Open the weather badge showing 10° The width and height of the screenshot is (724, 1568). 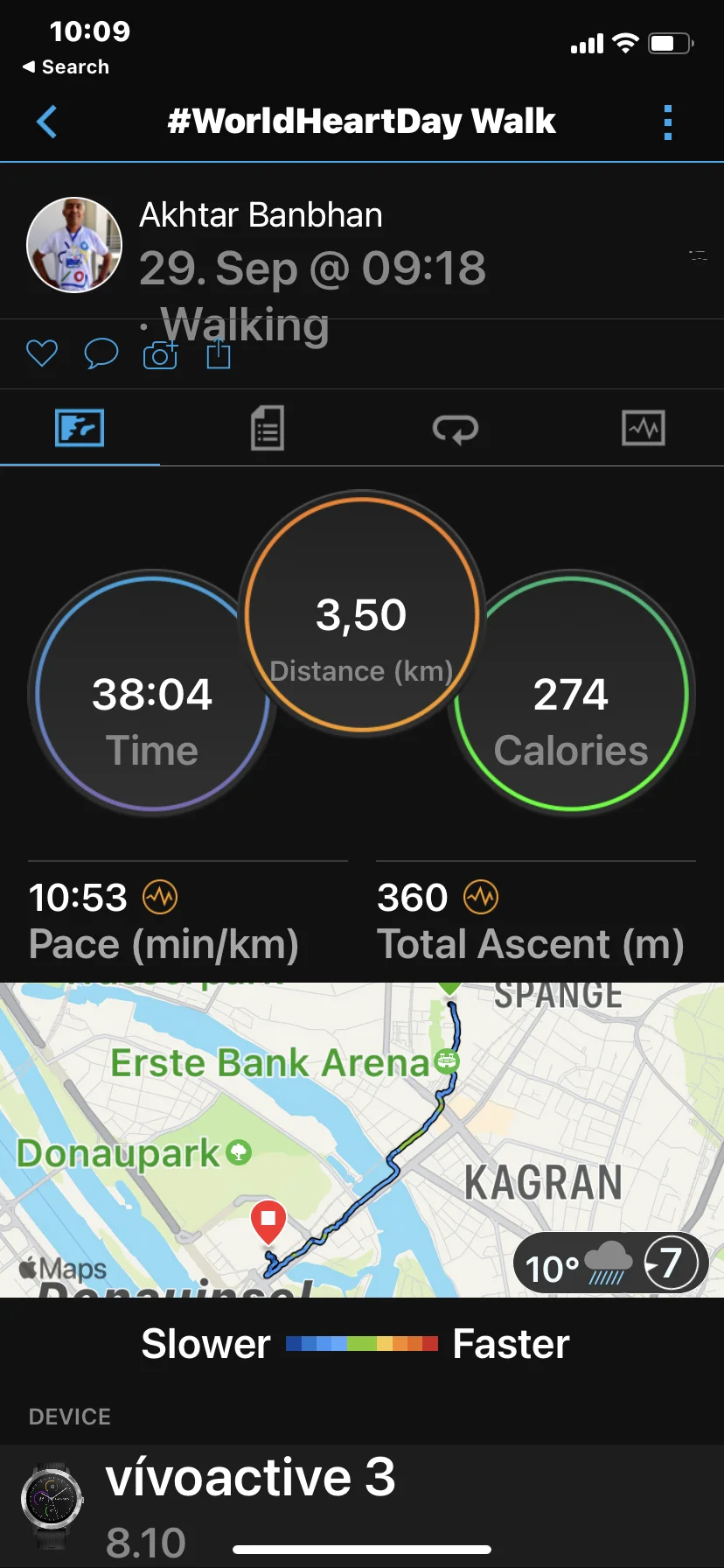(x=610, y=1263)
